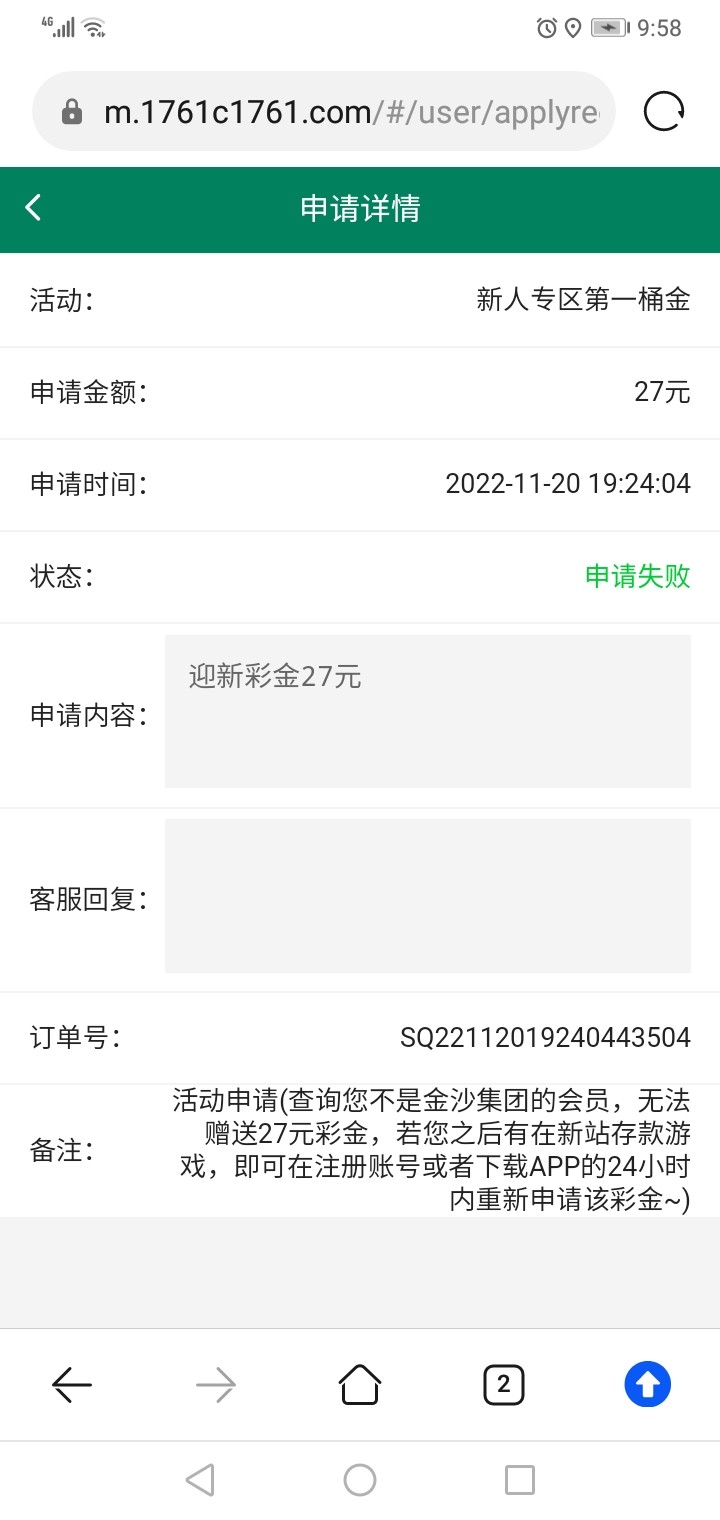Reload the current web page
This screenshot has height=1520, width=720.
[x=664, y=112]
